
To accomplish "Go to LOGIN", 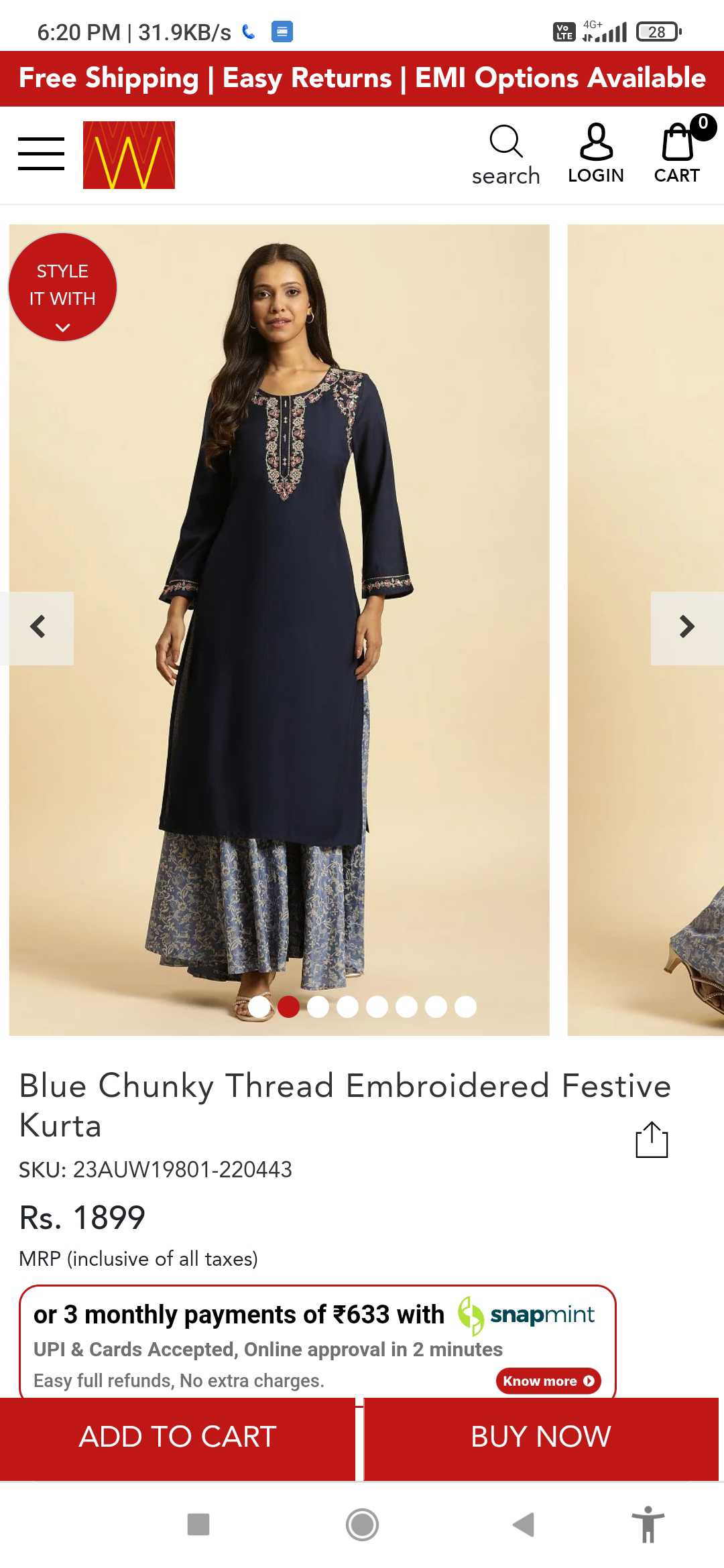I will point(596,154).
